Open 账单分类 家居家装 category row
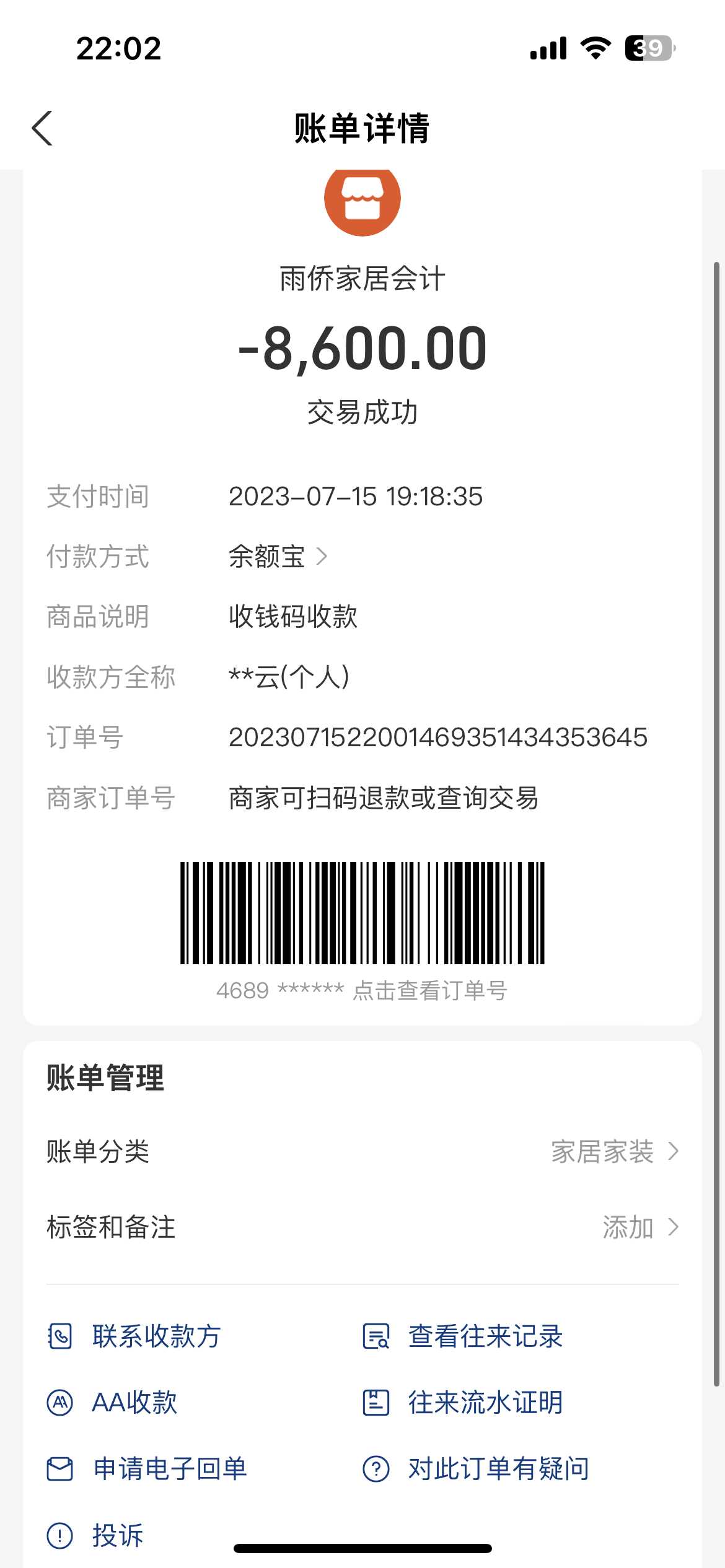This screenshot has height=1568, width=725. point(362,1152)
